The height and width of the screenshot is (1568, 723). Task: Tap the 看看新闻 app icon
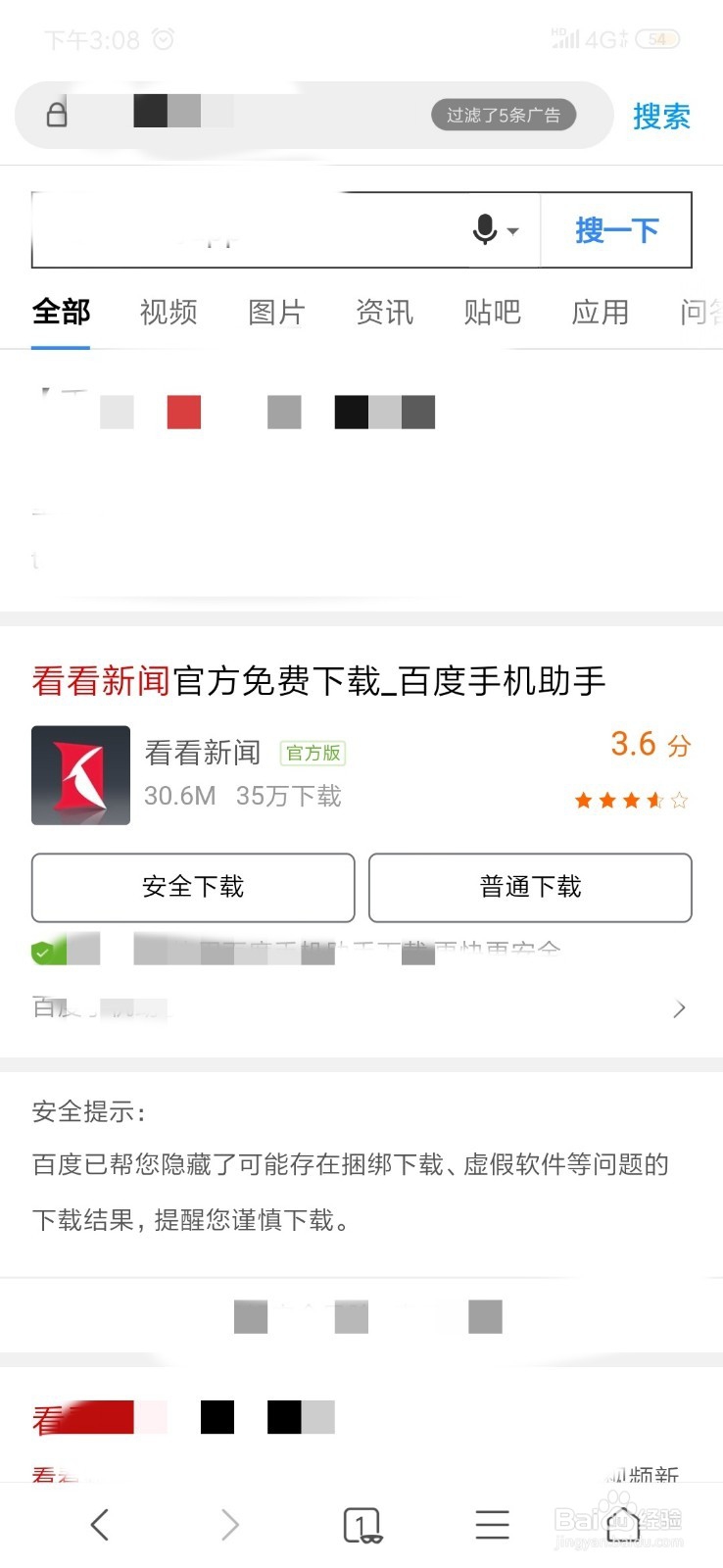point(80,774)
